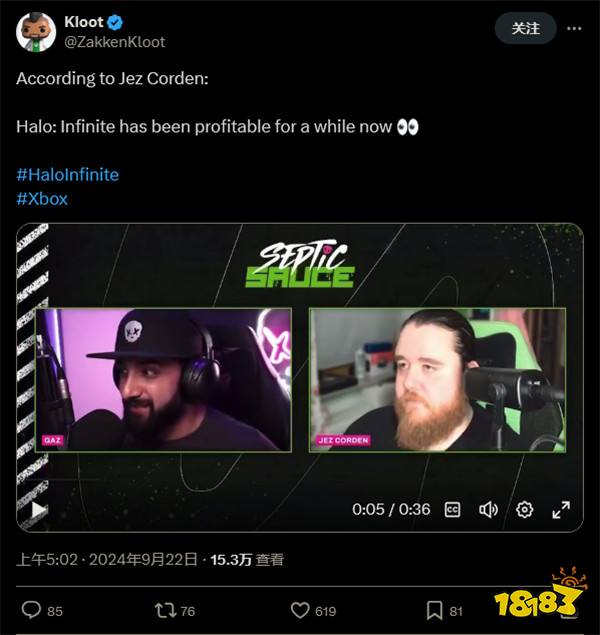This screenshot has height=635, width=600.
Task: Like the post with 619 likes
Action: click(x=300, y=609)
